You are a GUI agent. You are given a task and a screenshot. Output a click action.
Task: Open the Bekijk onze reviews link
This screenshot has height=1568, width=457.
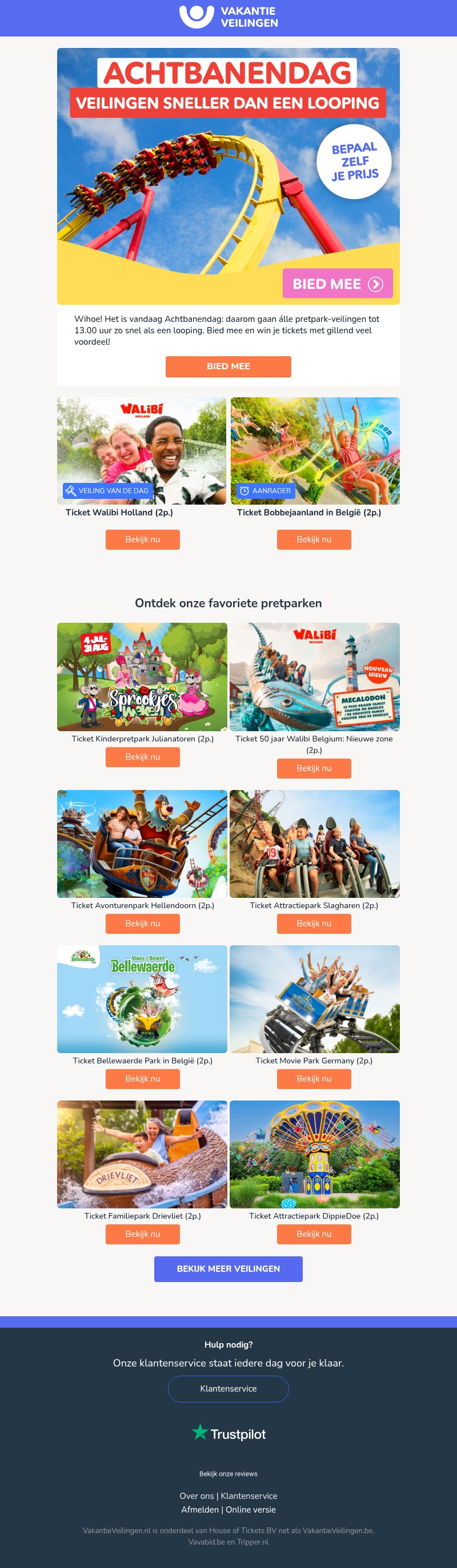coord(228,1474)
